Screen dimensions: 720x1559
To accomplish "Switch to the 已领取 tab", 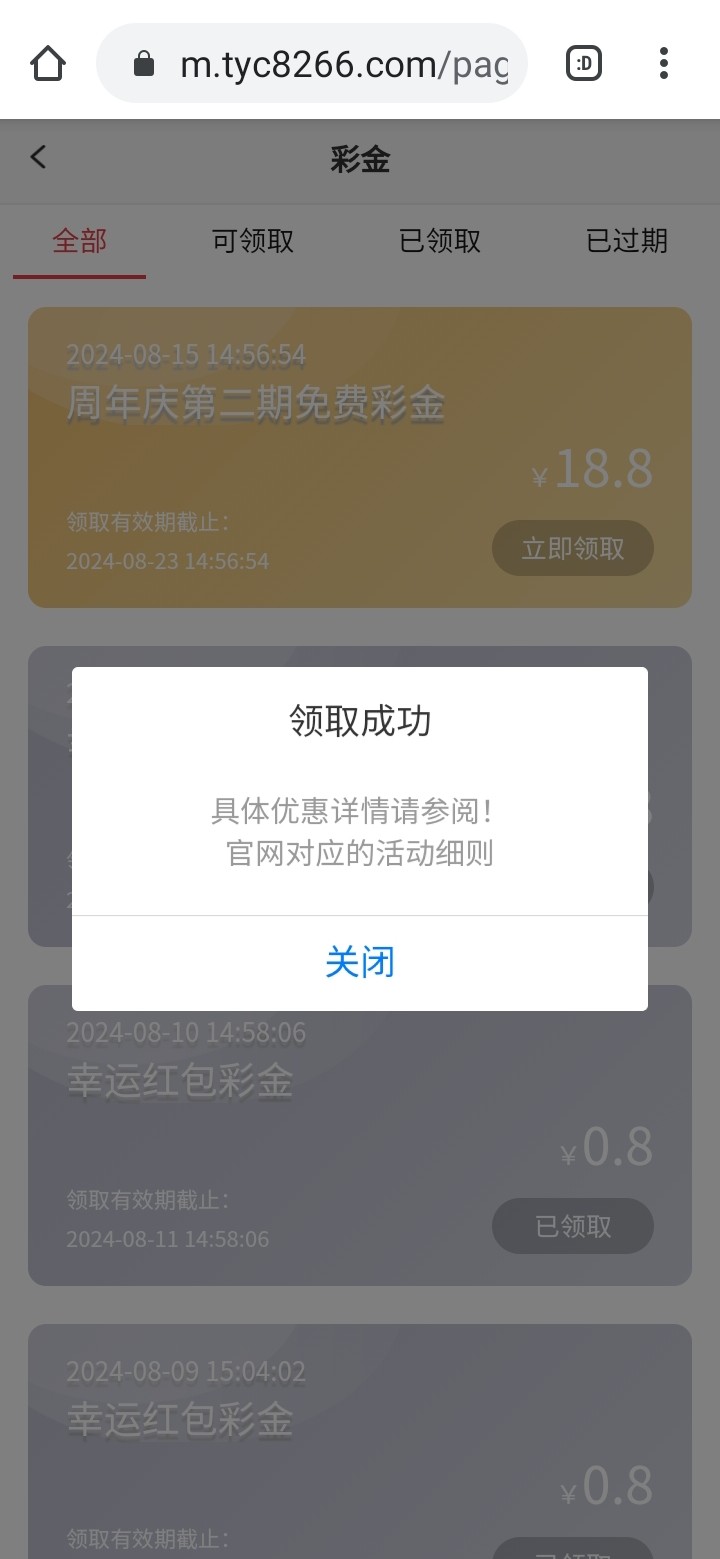I will pos(440,241).
